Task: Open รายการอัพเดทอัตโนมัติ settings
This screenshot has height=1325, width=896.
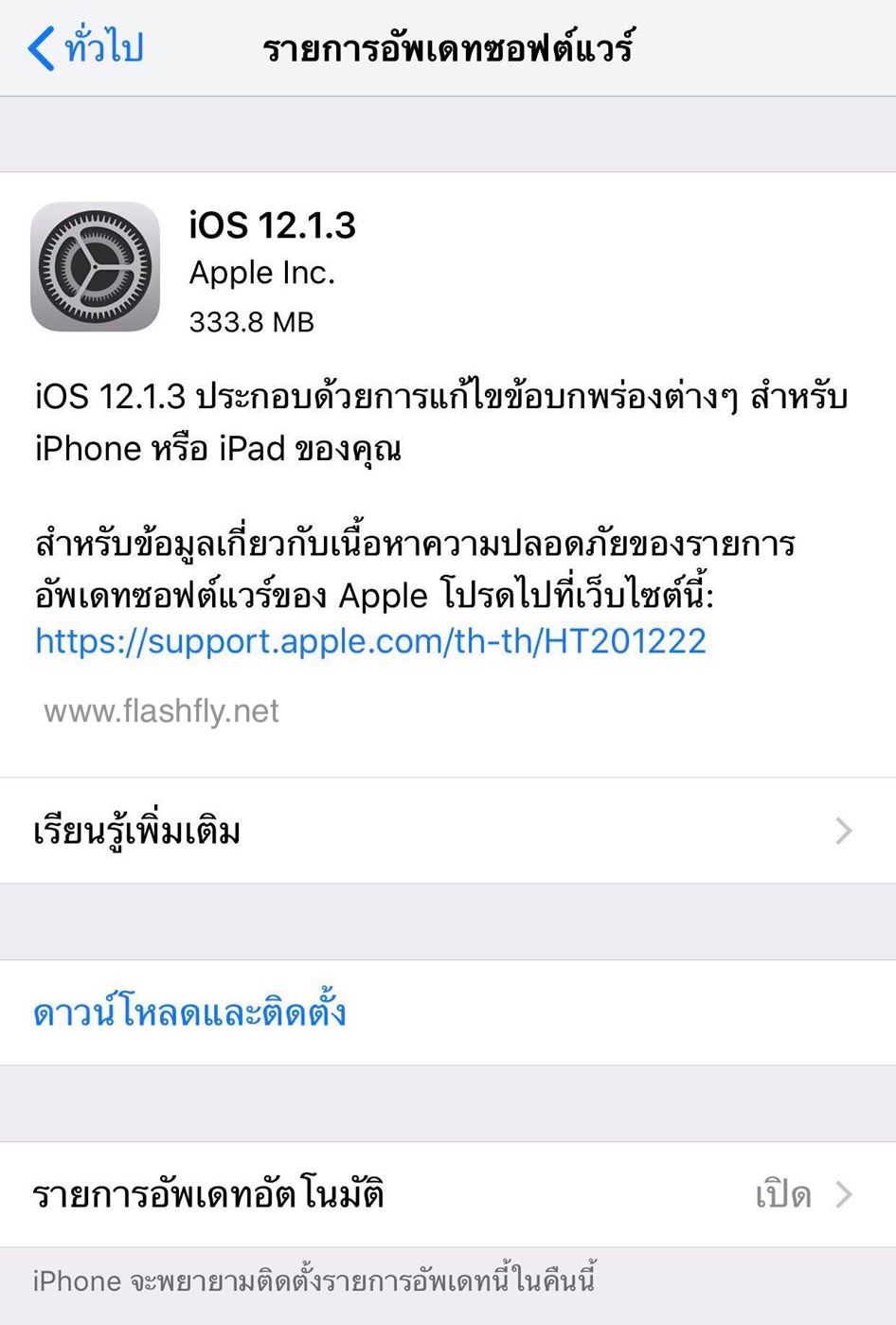Action: pos(447,1194)
